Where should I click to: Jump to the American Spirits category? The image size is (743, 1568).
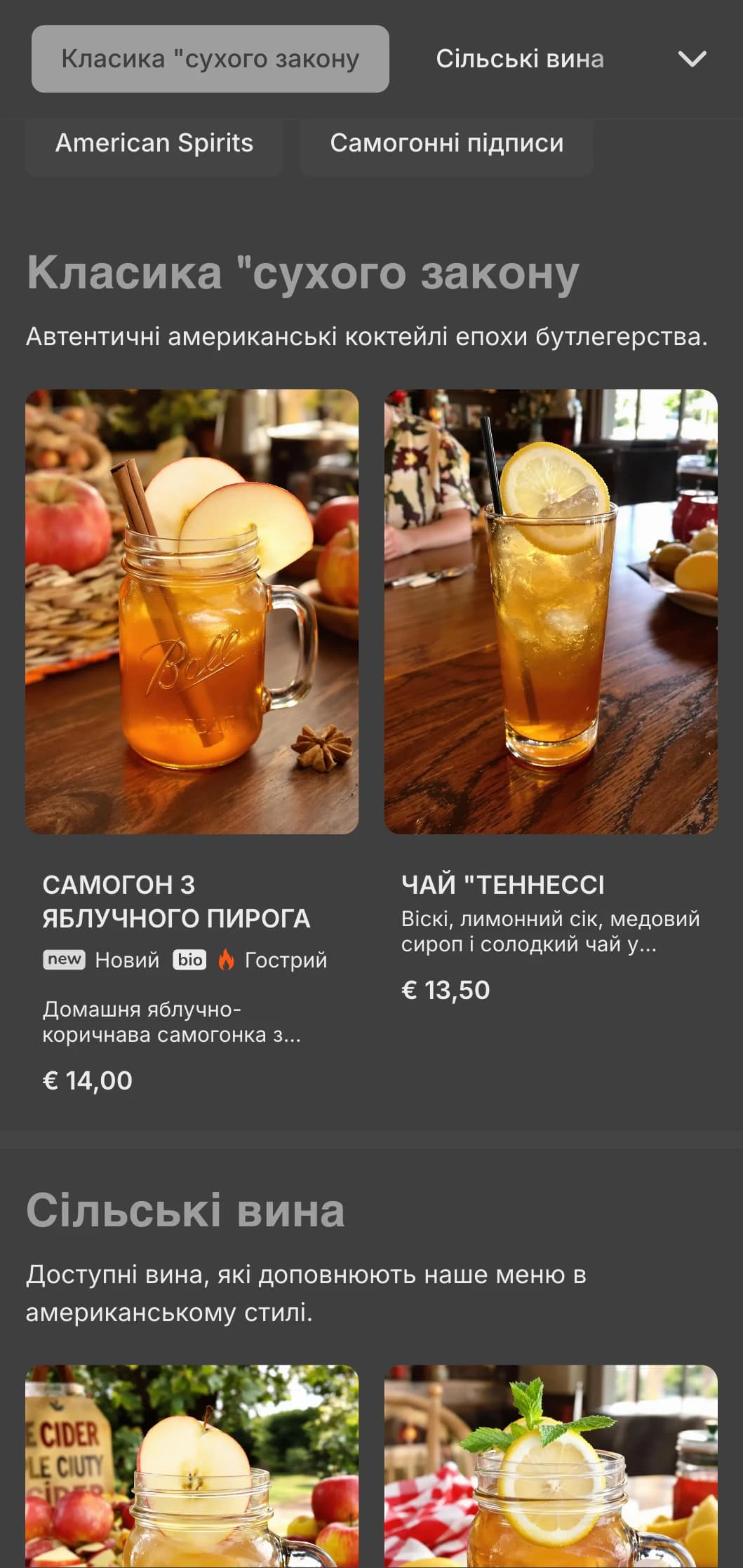click(154, 143)
